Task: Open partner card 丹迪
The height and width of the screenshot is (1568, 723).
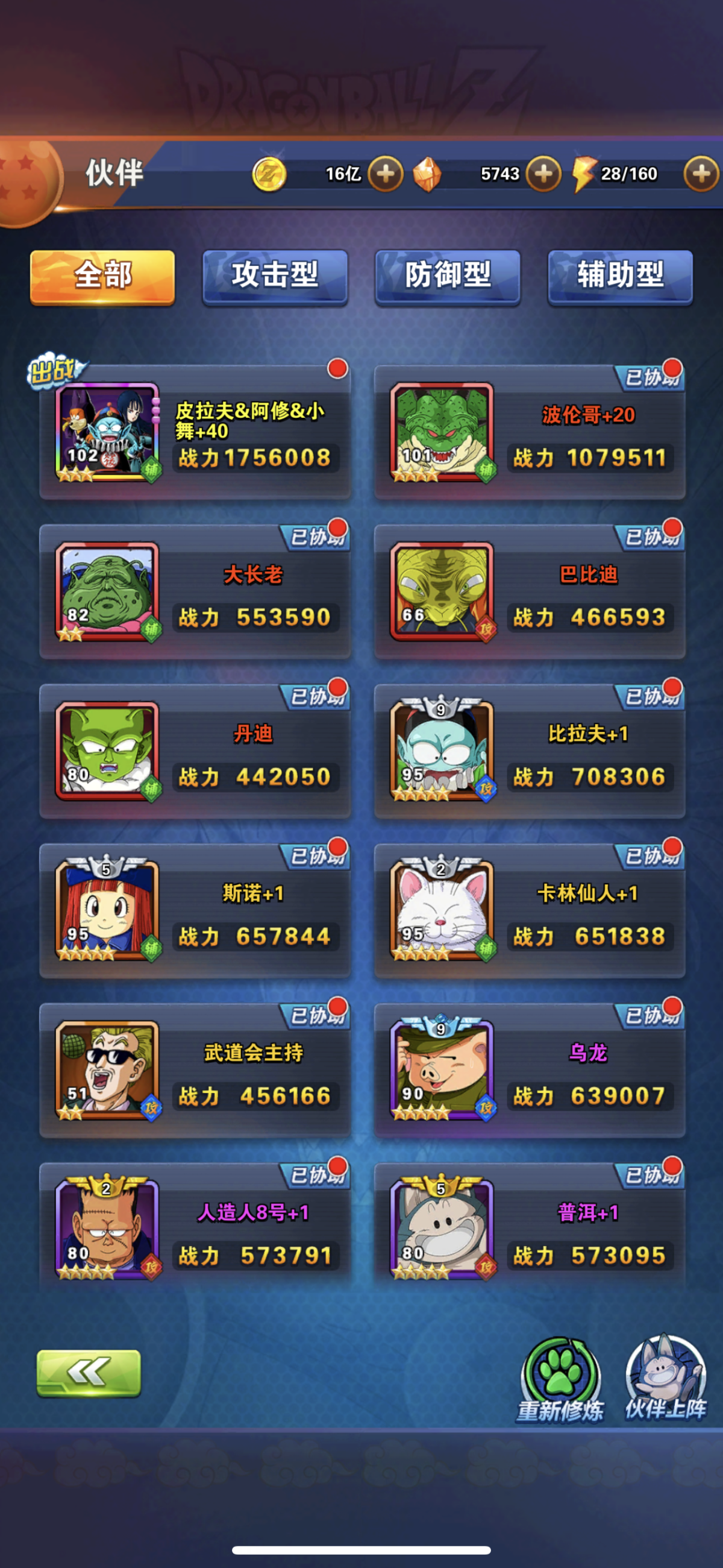Action: pyautogui.click(x=195, y=752)
